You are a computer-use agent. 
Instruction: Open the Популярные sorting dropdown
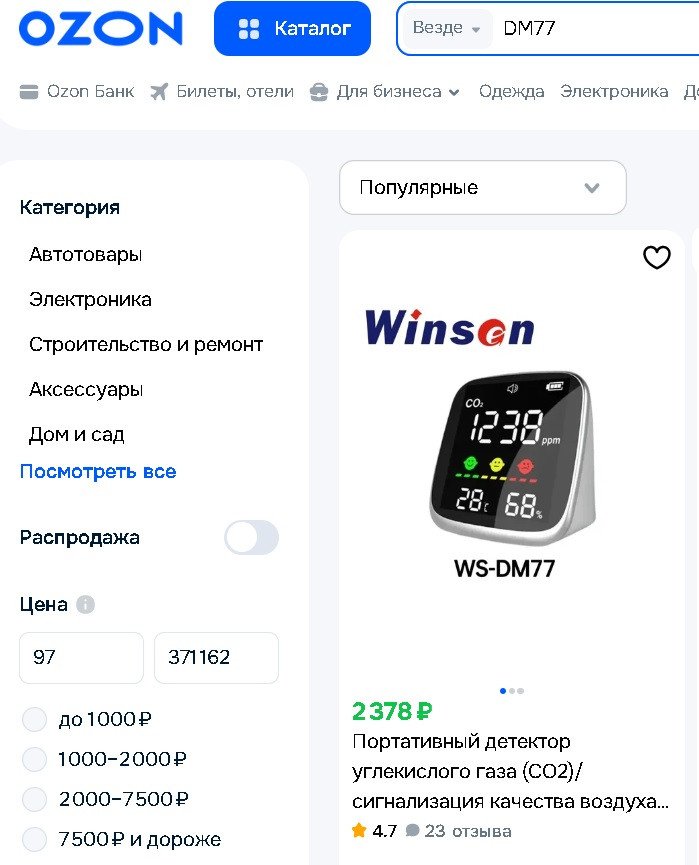pos(482,188)
